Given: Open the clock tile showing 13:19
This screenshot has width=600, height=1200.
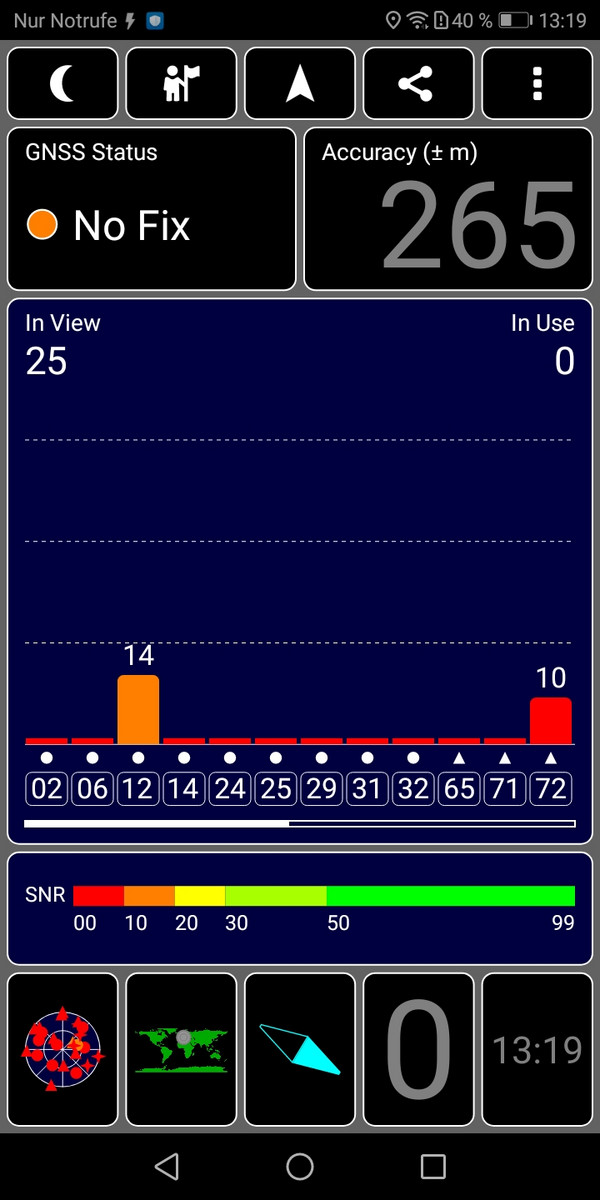Looking at the screenshot, I should [537, 1050].
